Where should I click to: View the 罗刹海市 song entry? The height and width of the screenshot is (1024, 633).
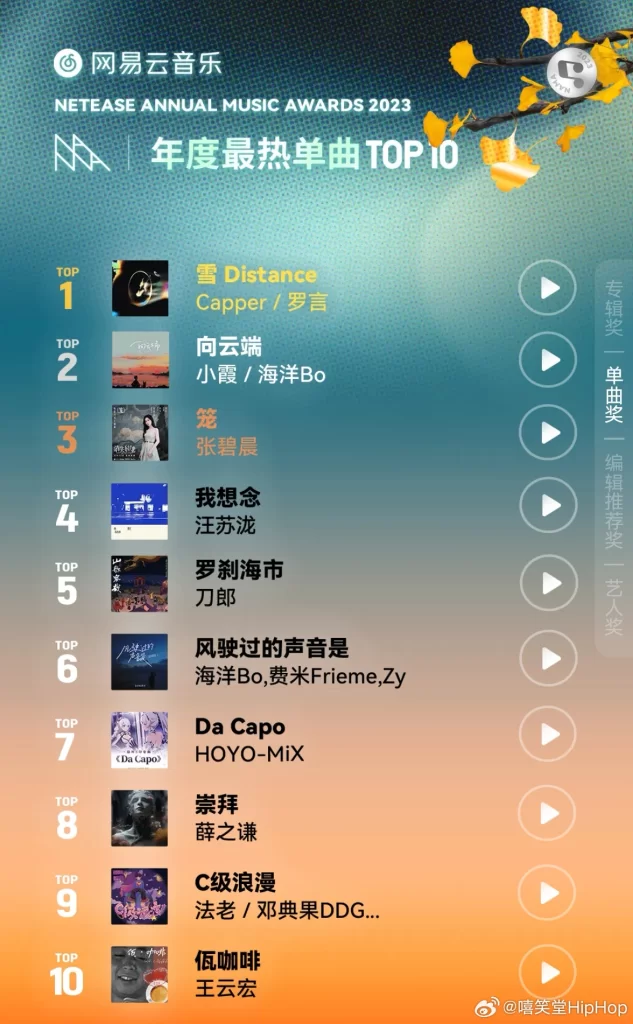tap(239, 583)
